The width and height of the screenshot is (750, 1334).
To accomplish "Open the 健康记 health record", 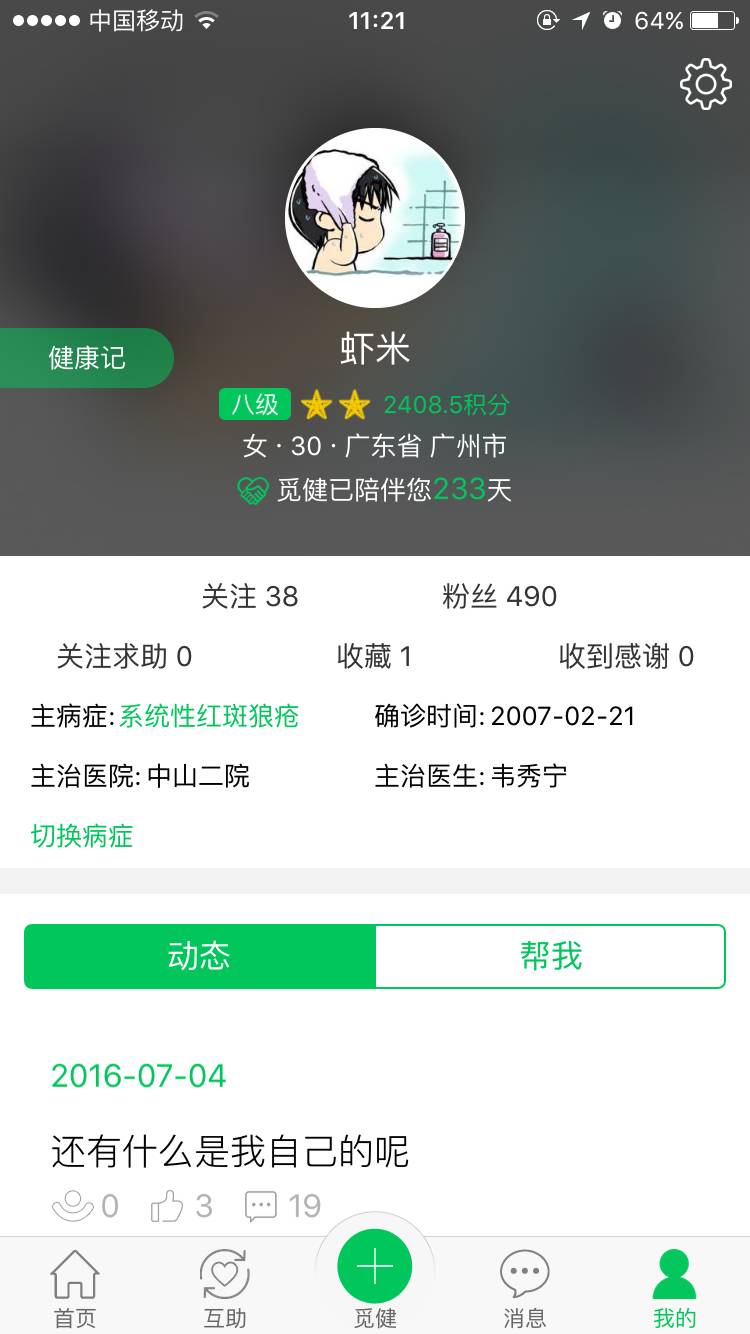I will tap(87, 358).
